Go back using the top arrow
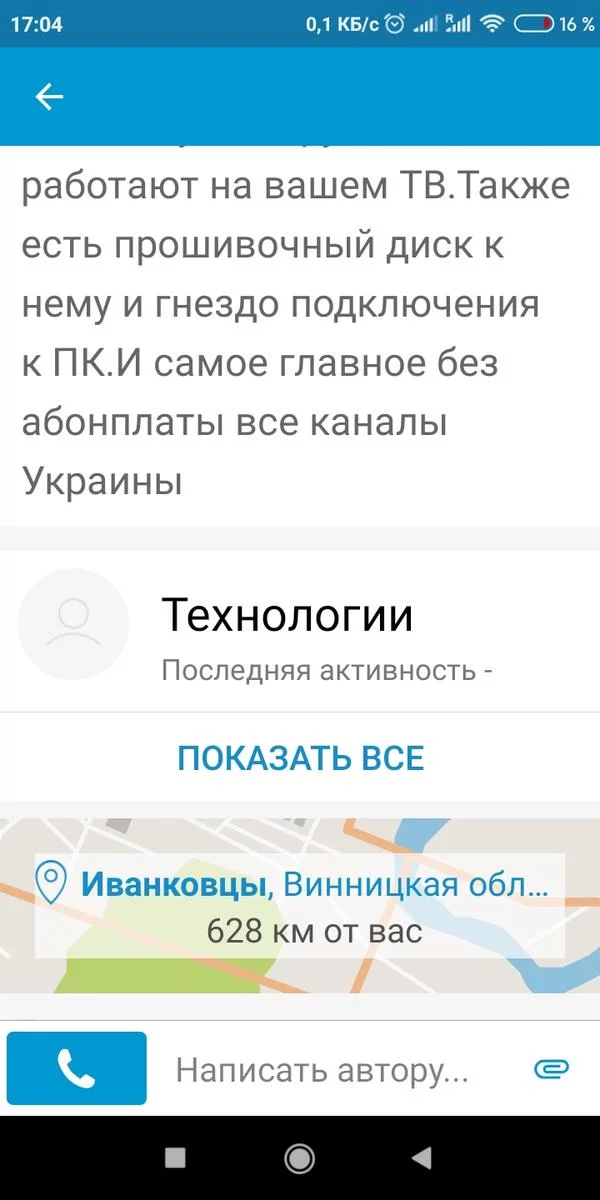The width and height of the screenshot is (600, 1200). click(49, 96)
